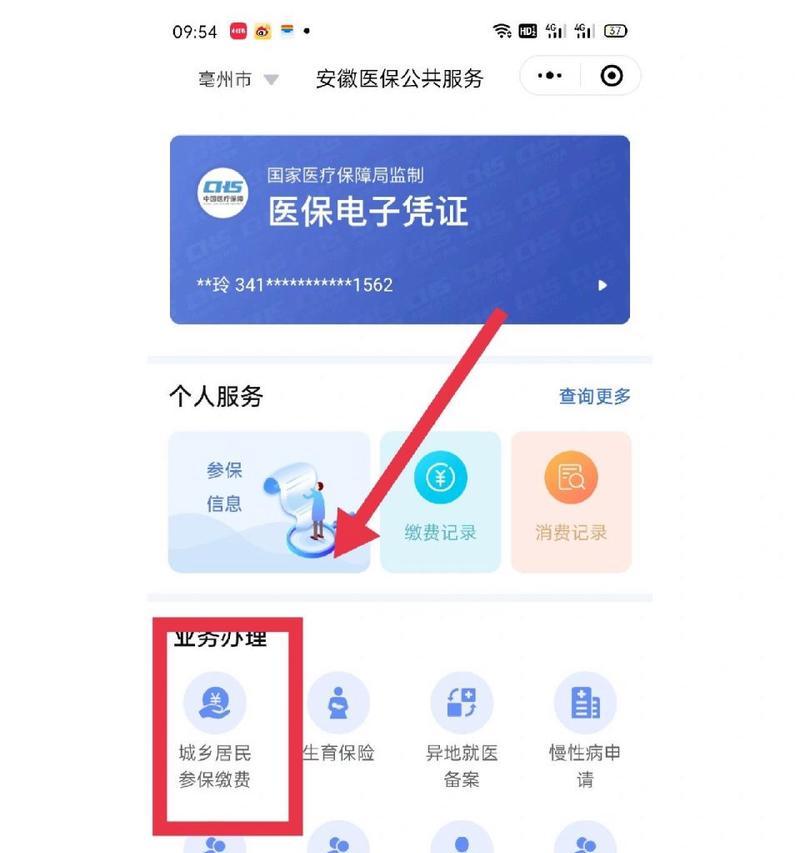Select 城乡居民参保缴费 service

[214, 730]
